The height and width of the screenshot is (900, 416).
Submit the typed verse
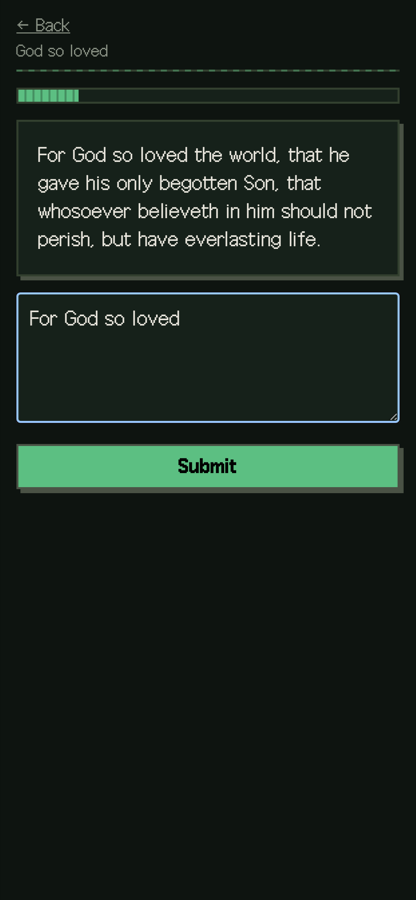tap(208, 466)
